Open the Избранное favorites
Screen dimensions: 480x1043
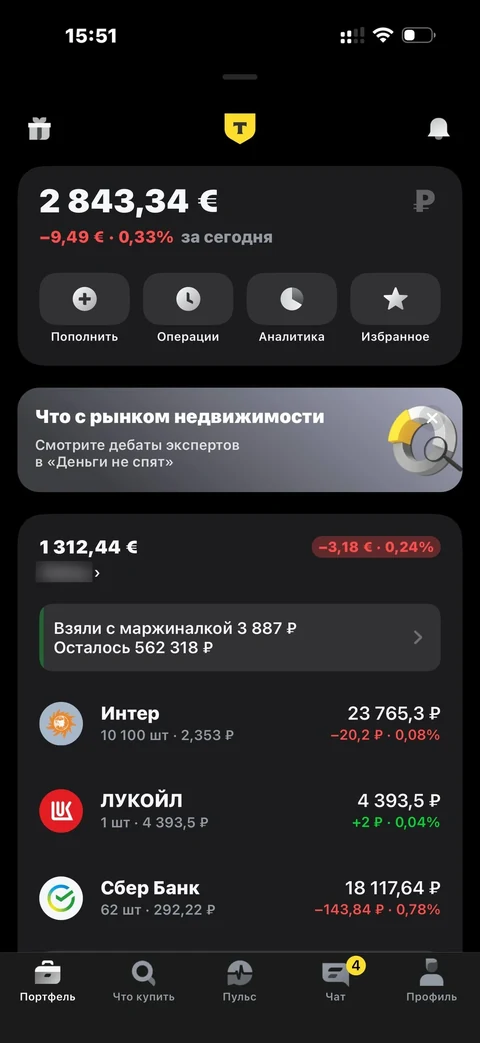(x=396, y=309)
